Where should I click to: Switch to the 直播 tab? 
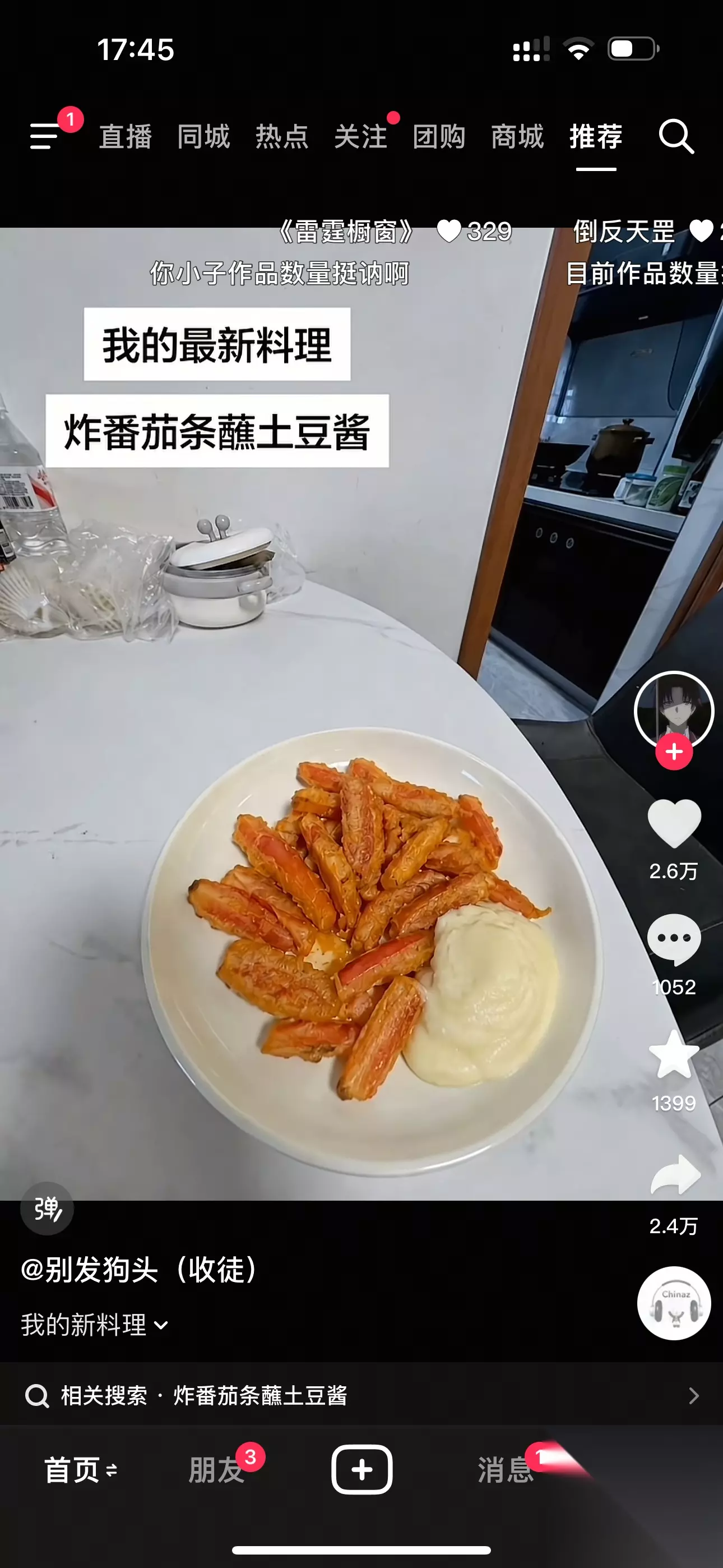pyautogui.click(x=126, y=136)
